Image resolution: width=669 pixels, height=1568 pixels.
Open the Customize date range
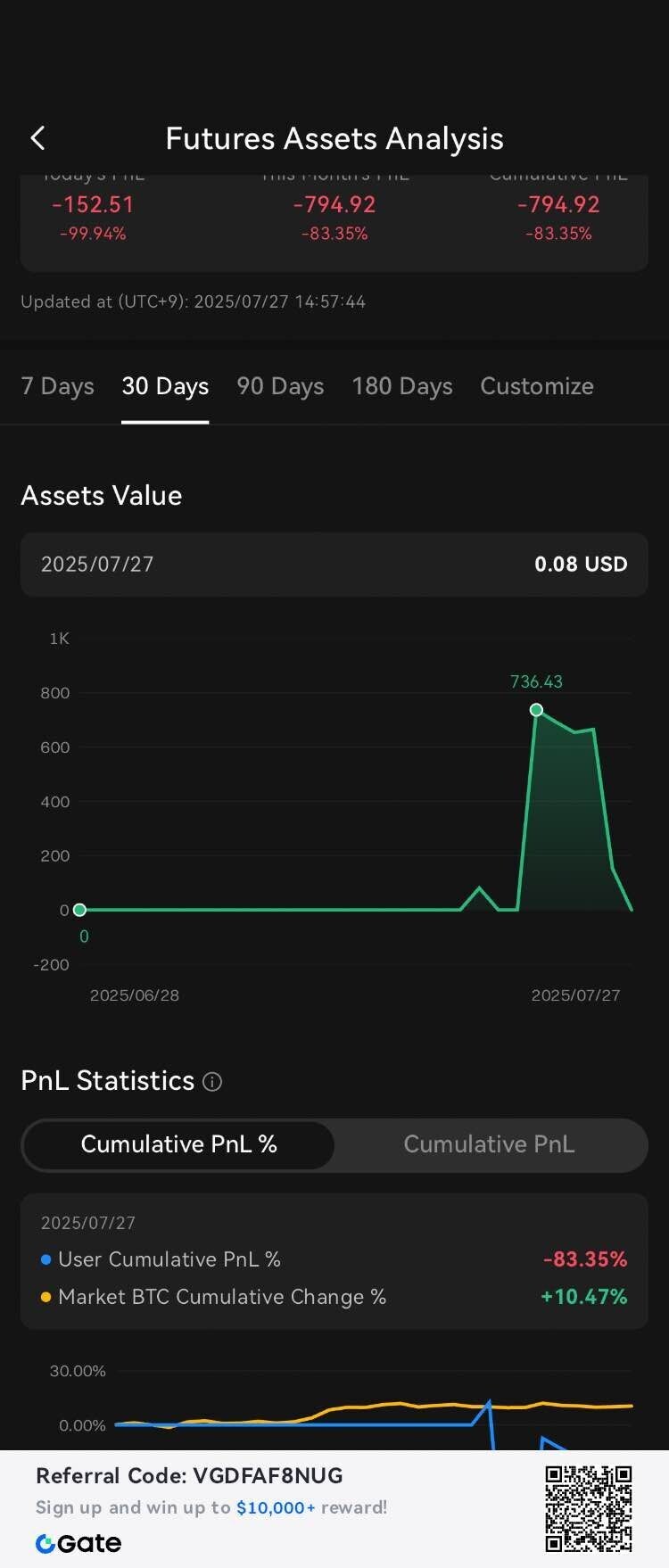537,386
